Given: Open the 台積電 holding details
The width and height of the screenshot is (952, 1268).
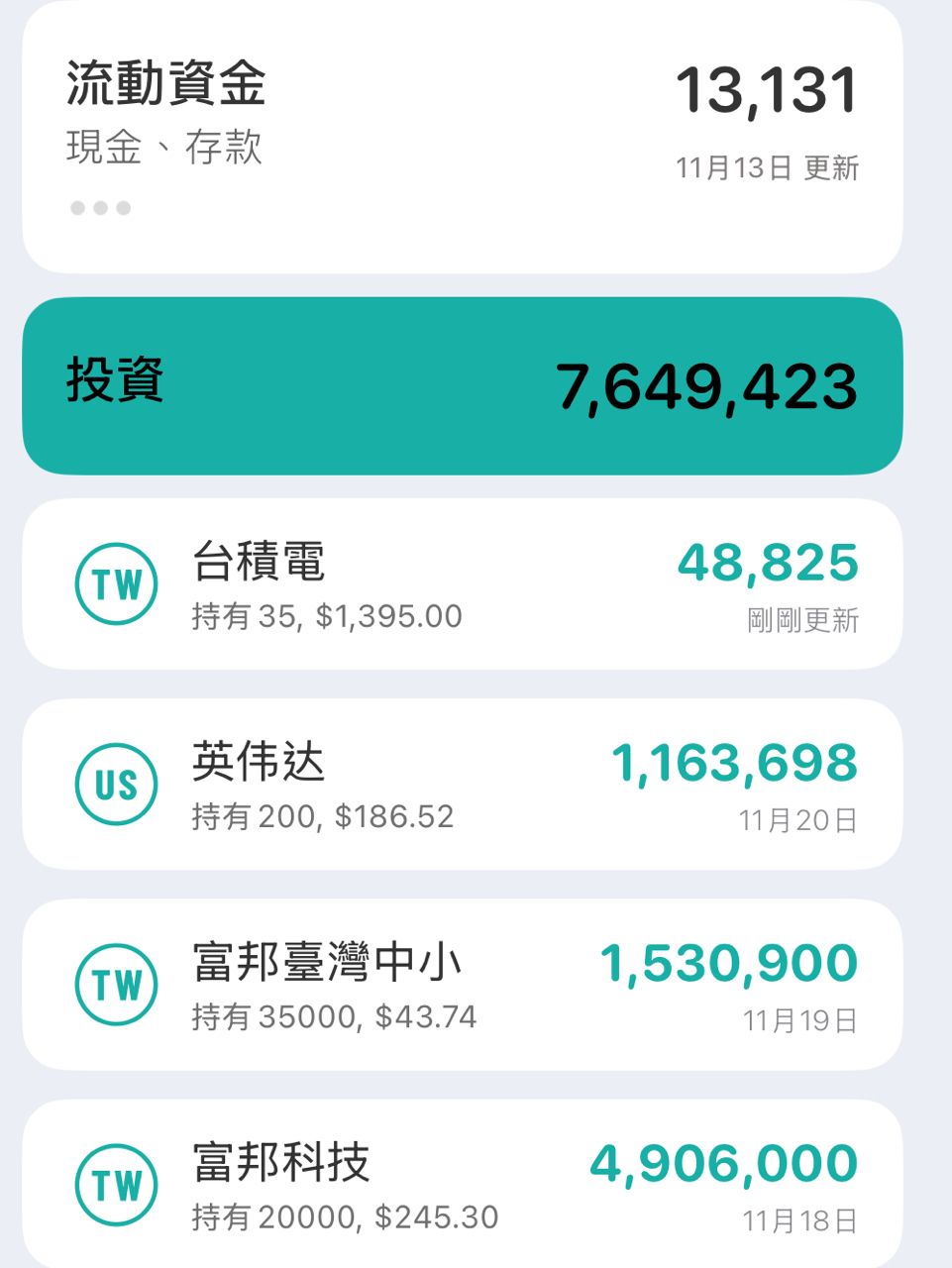Looking at the screenshot, I should pos(462,584).
